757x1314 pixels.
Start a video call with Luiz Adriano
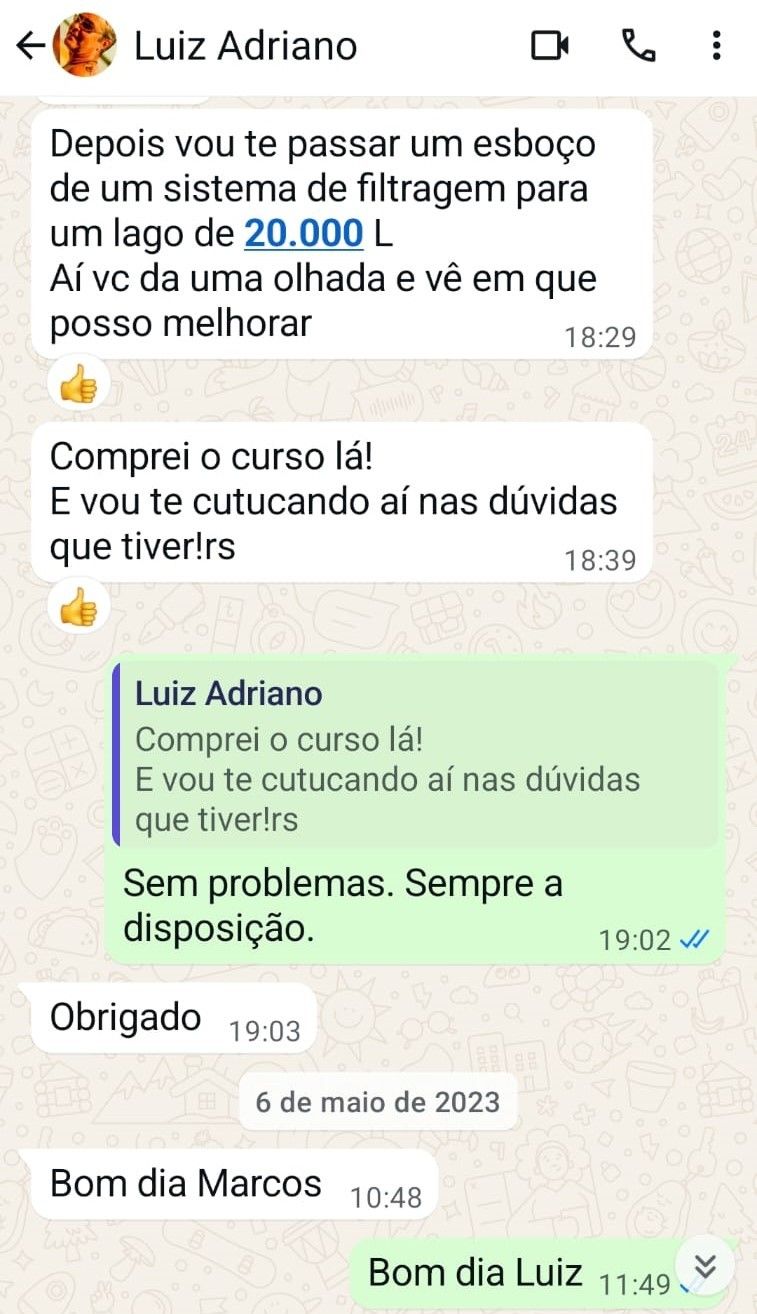coord(549,46)
